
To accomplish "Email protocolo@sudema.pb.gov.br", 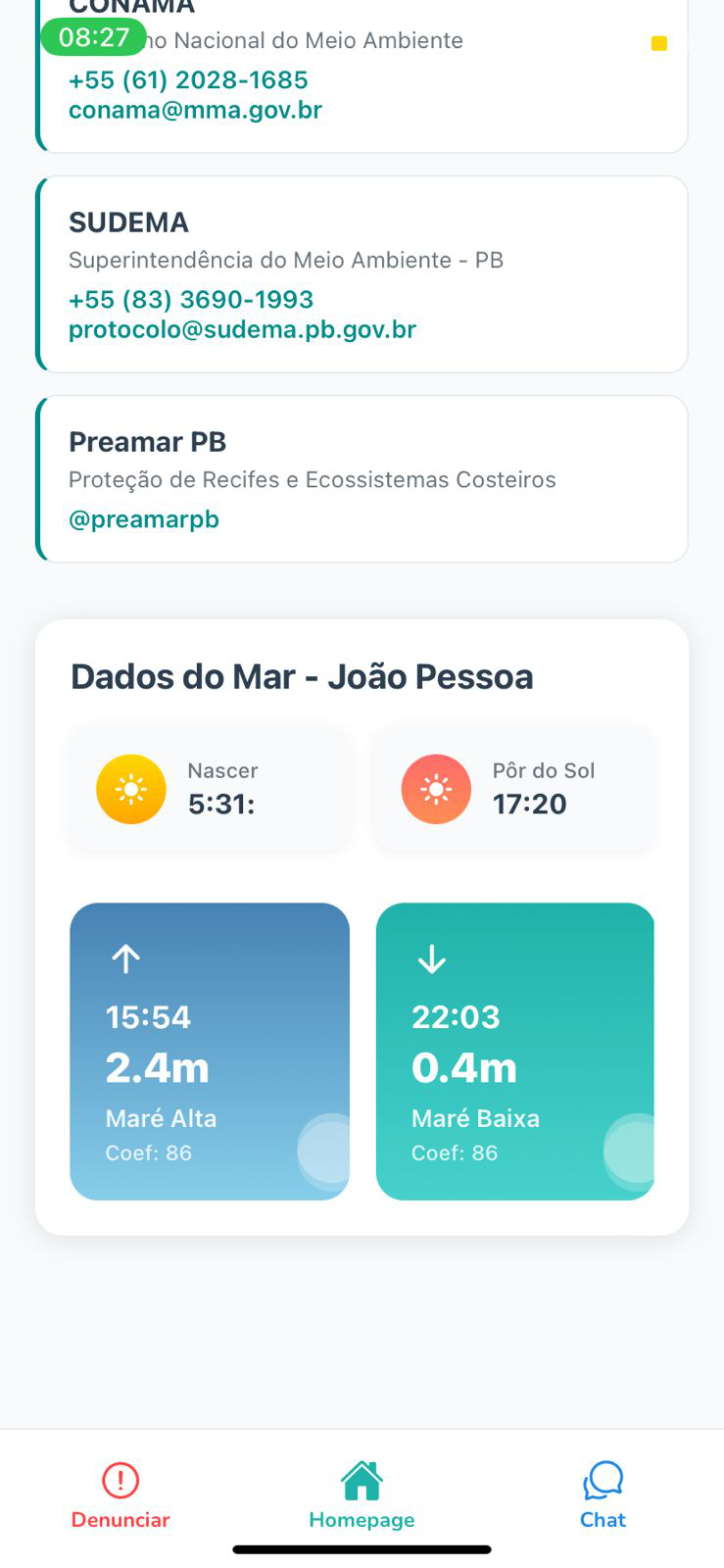I will (x=242, y=329).
